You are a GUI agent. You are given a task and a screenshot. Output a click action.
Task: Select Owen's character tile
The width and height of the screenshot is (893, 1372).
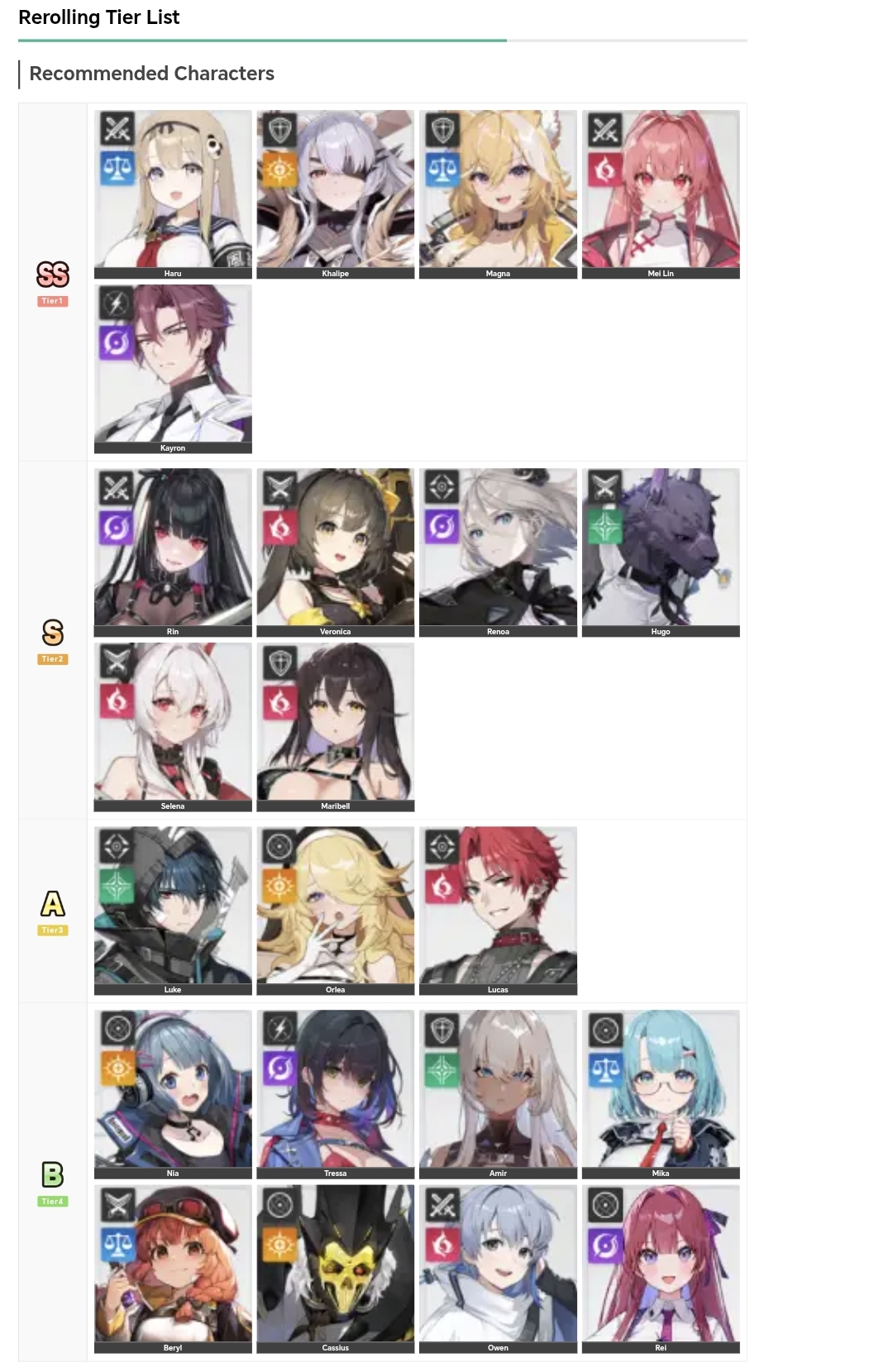click(498, 1269)
